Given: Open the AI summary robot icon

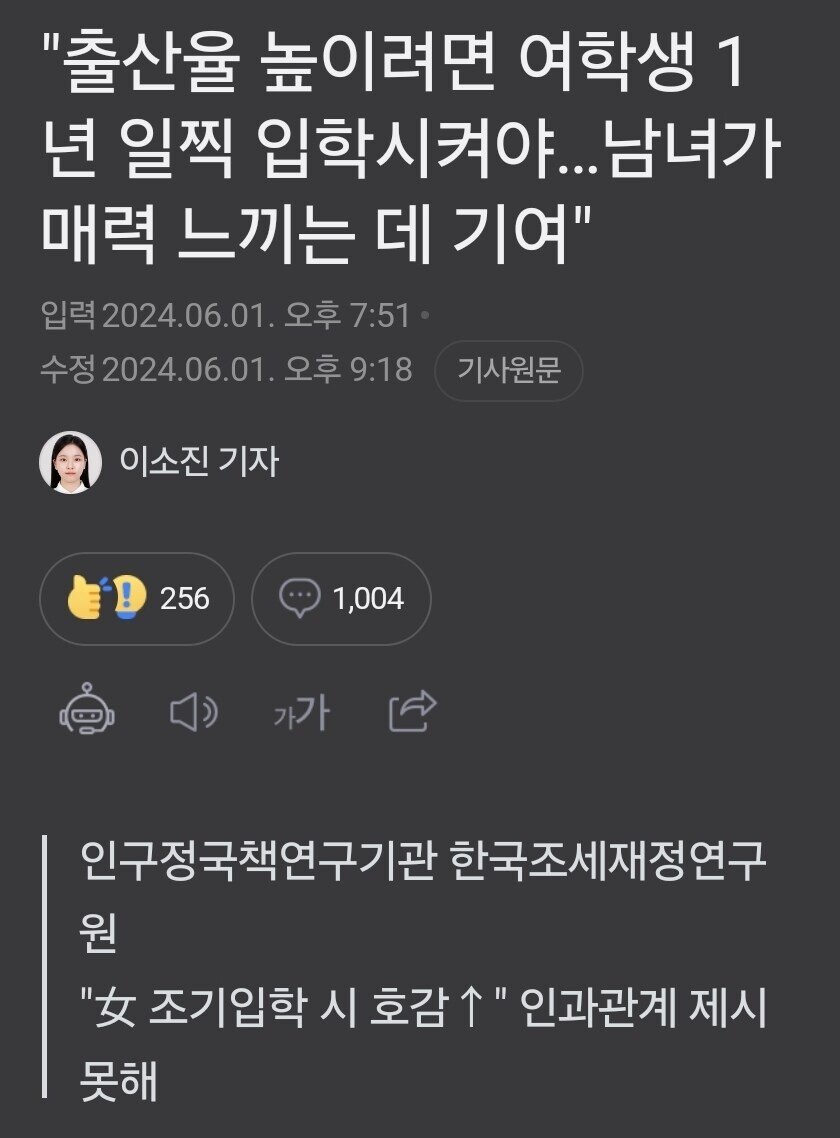Looking at the screenshot, I should [87, 712].
